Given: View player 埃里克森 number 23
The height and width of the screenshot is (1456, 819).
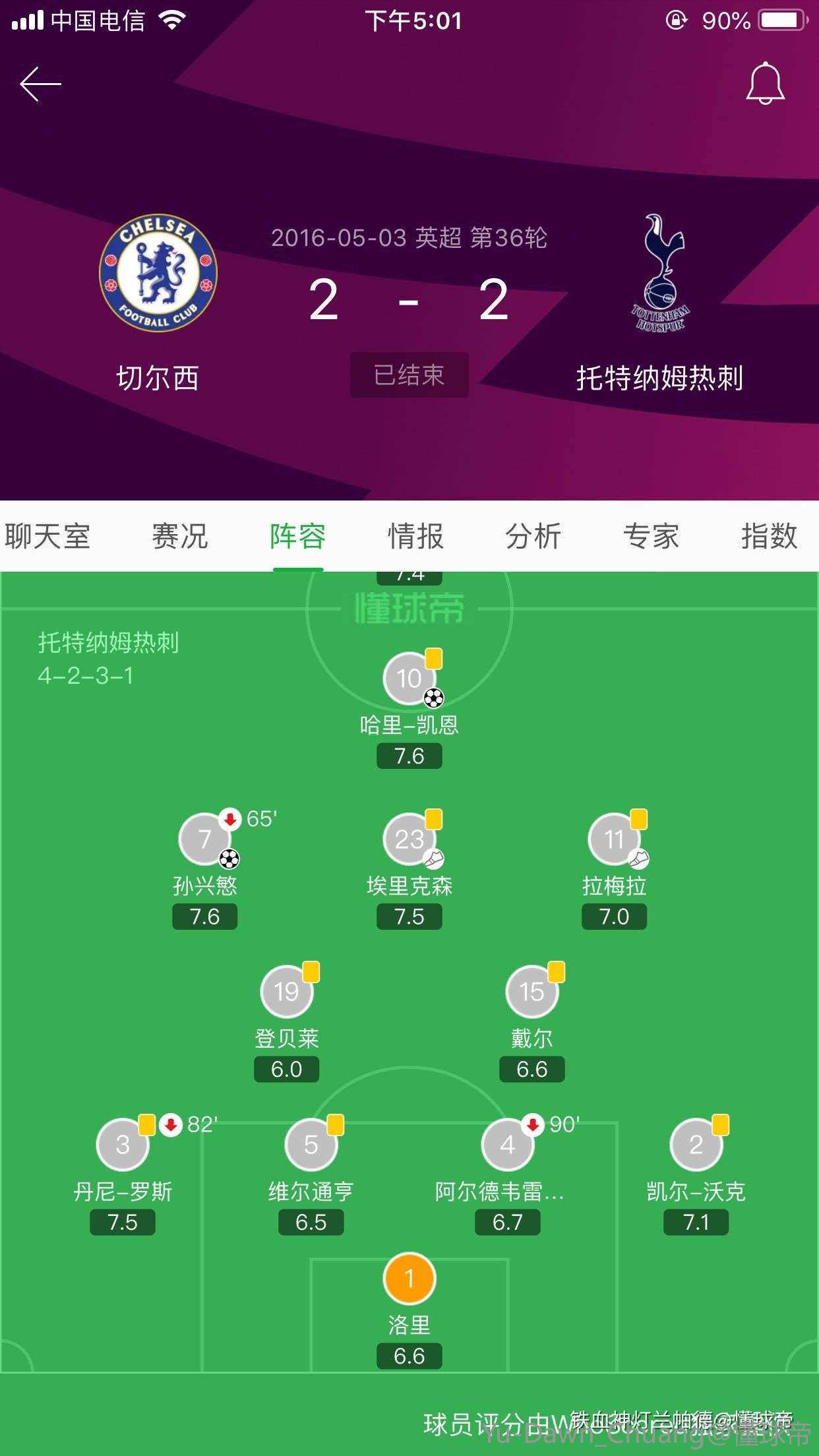Looking at the screenshot, I should tap(409, 839).
